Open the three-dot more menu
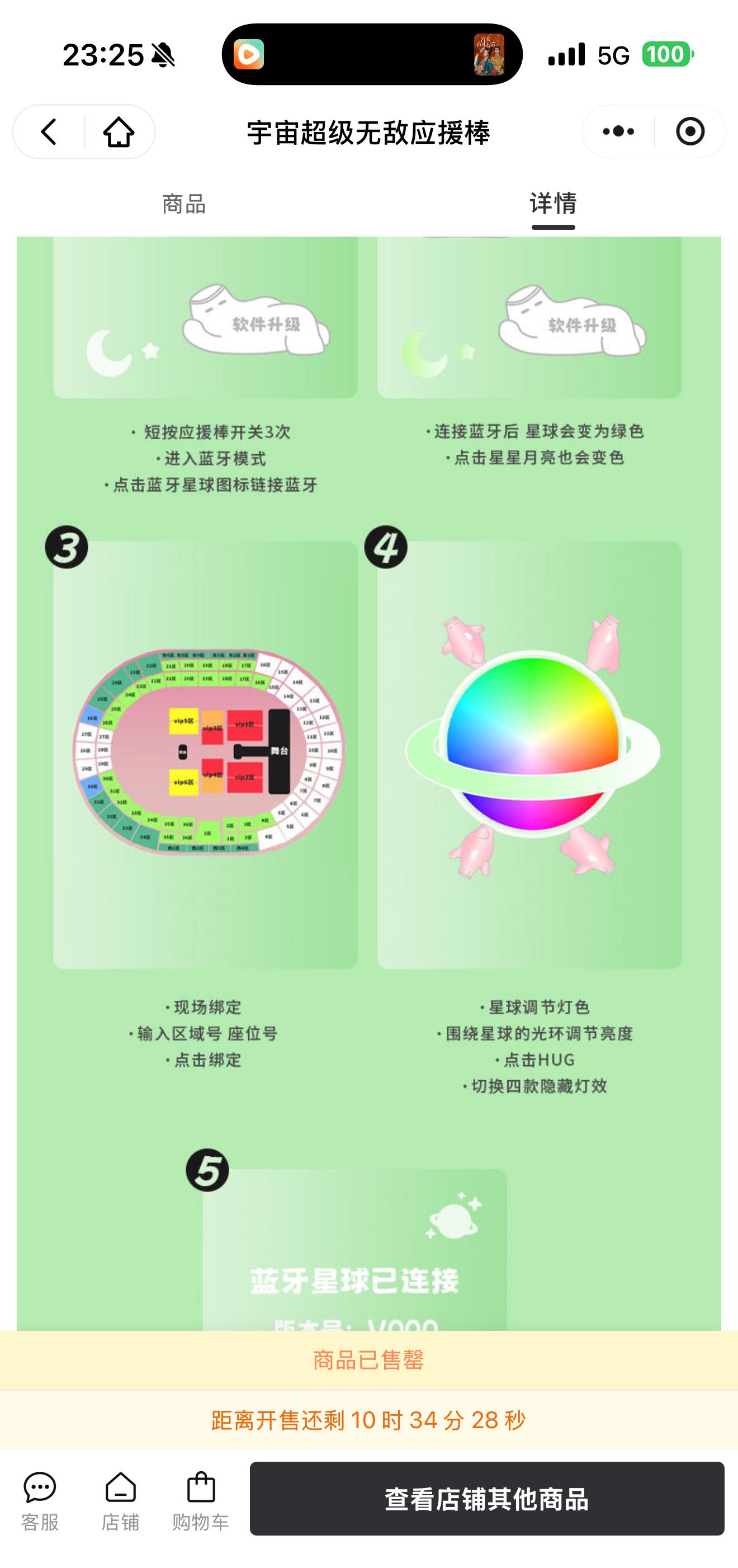The height and width of the screenshot is (1568, 738). coord(618,131)
